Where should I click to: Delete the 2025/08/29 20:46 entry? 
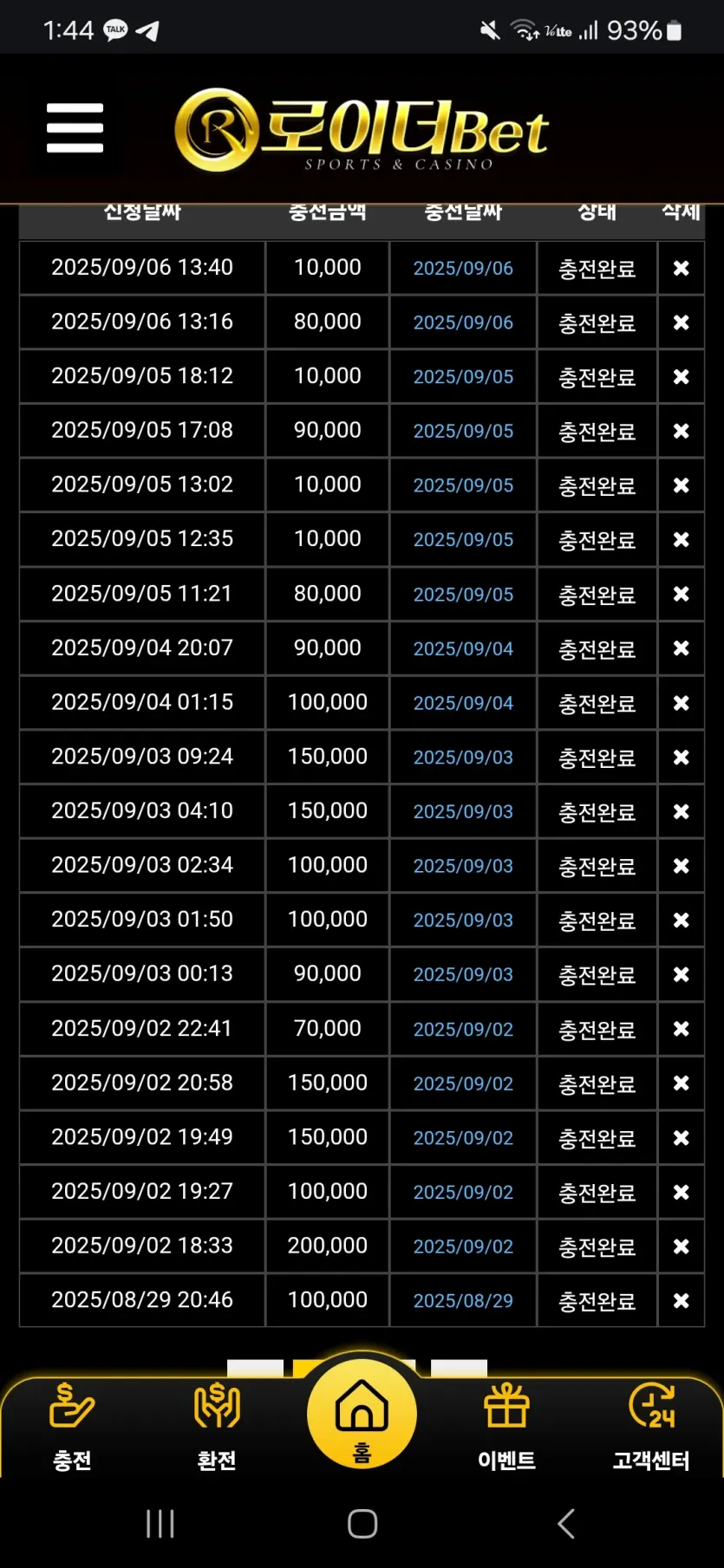pos(682,1301)
